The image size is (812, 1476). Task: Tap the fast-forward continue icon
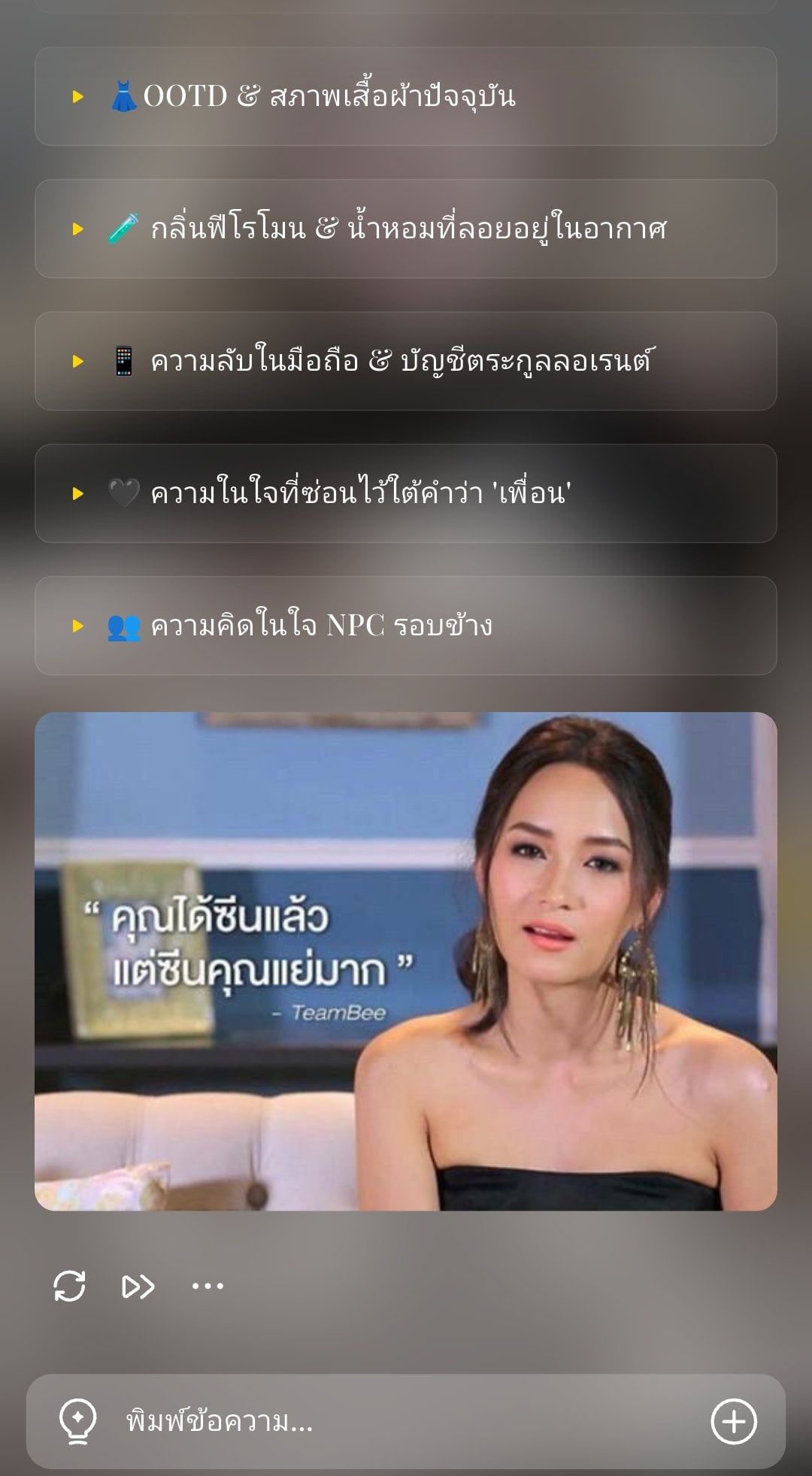[138, 1287]
